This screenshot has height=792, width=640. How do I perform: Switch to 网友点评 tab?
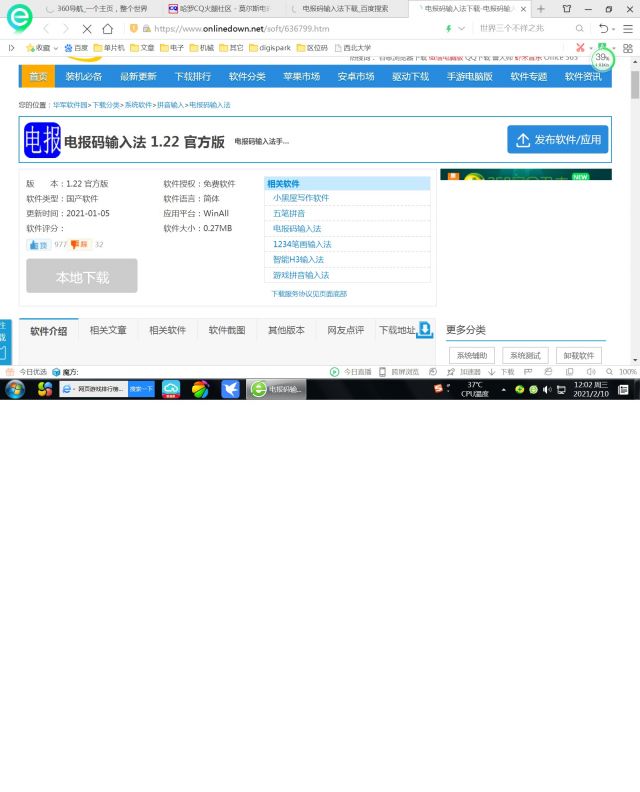coord(345,330)
